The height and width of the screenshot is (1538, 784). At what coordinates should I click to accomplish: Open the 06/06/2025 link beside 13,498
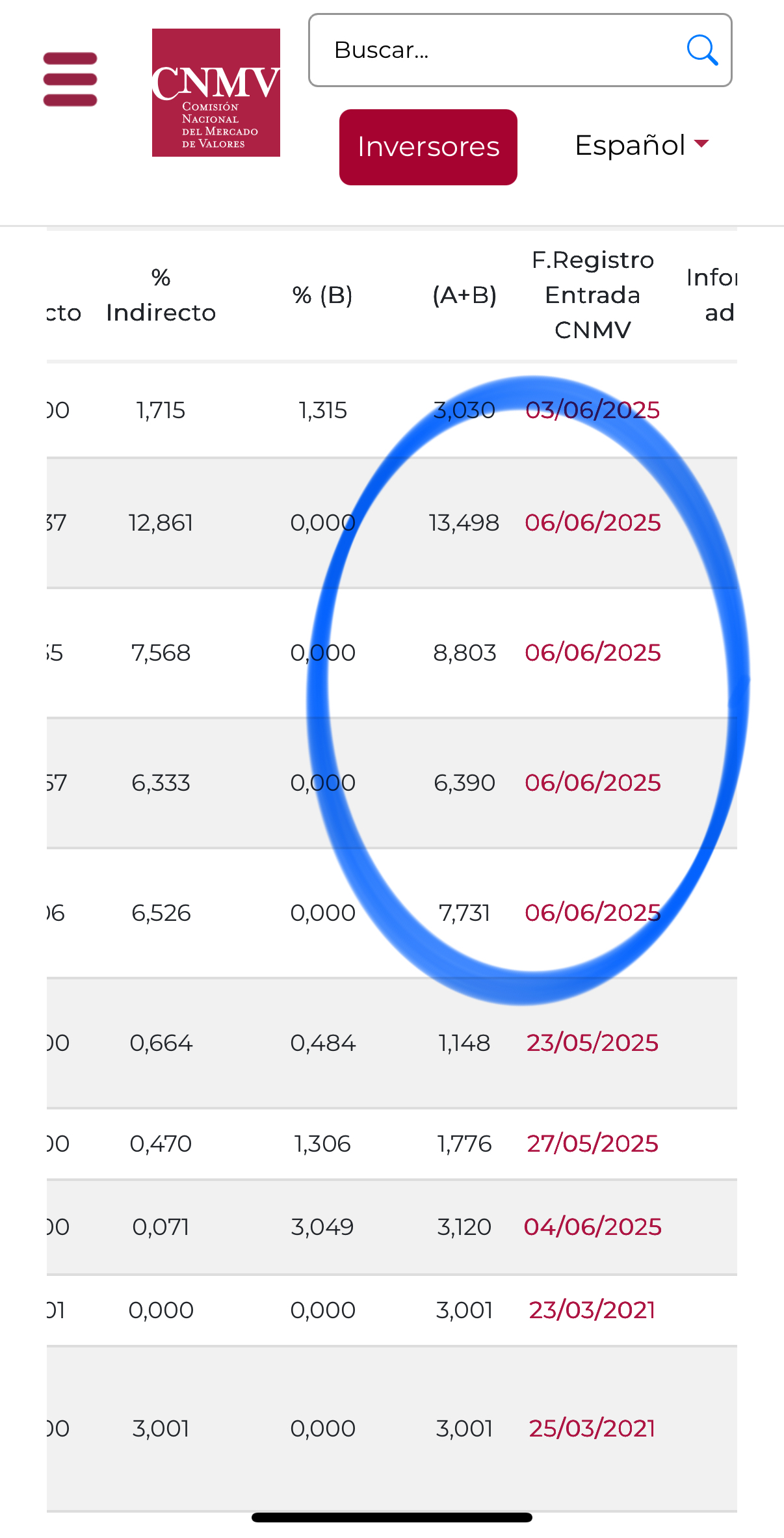click(x=593, y=523)
